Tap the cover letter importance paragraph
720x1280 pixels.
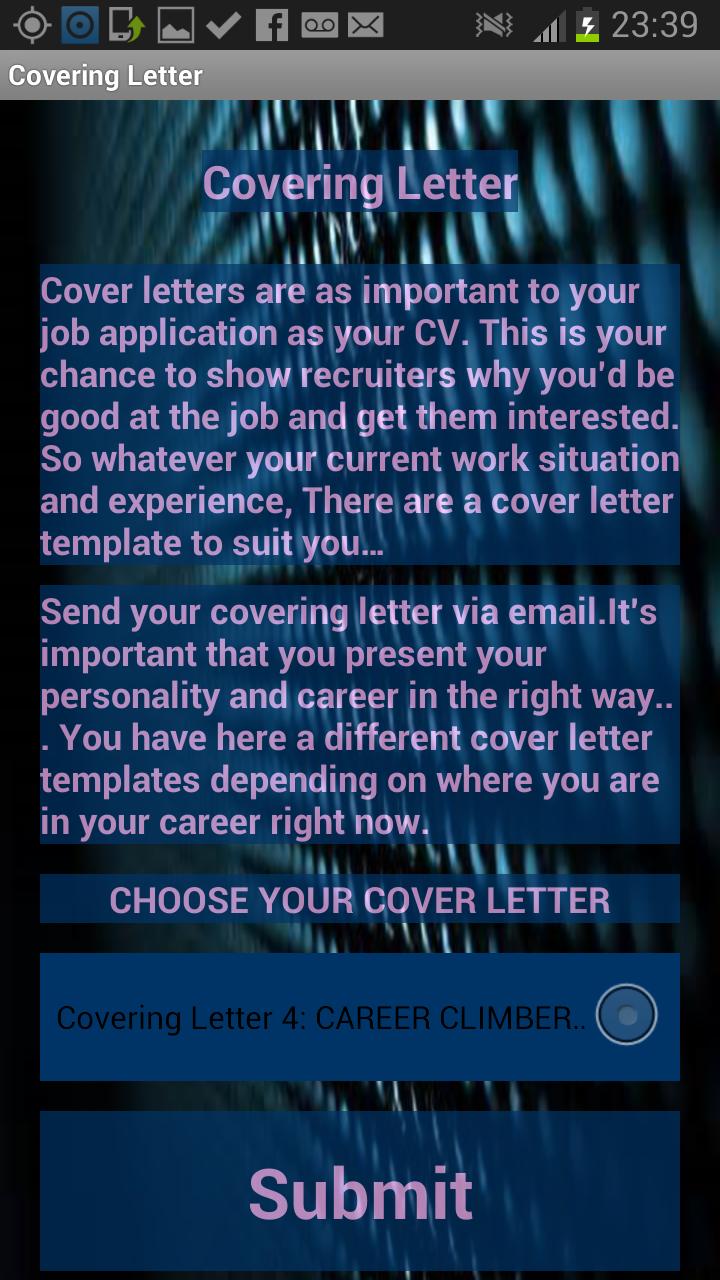(x=360, y=416)
